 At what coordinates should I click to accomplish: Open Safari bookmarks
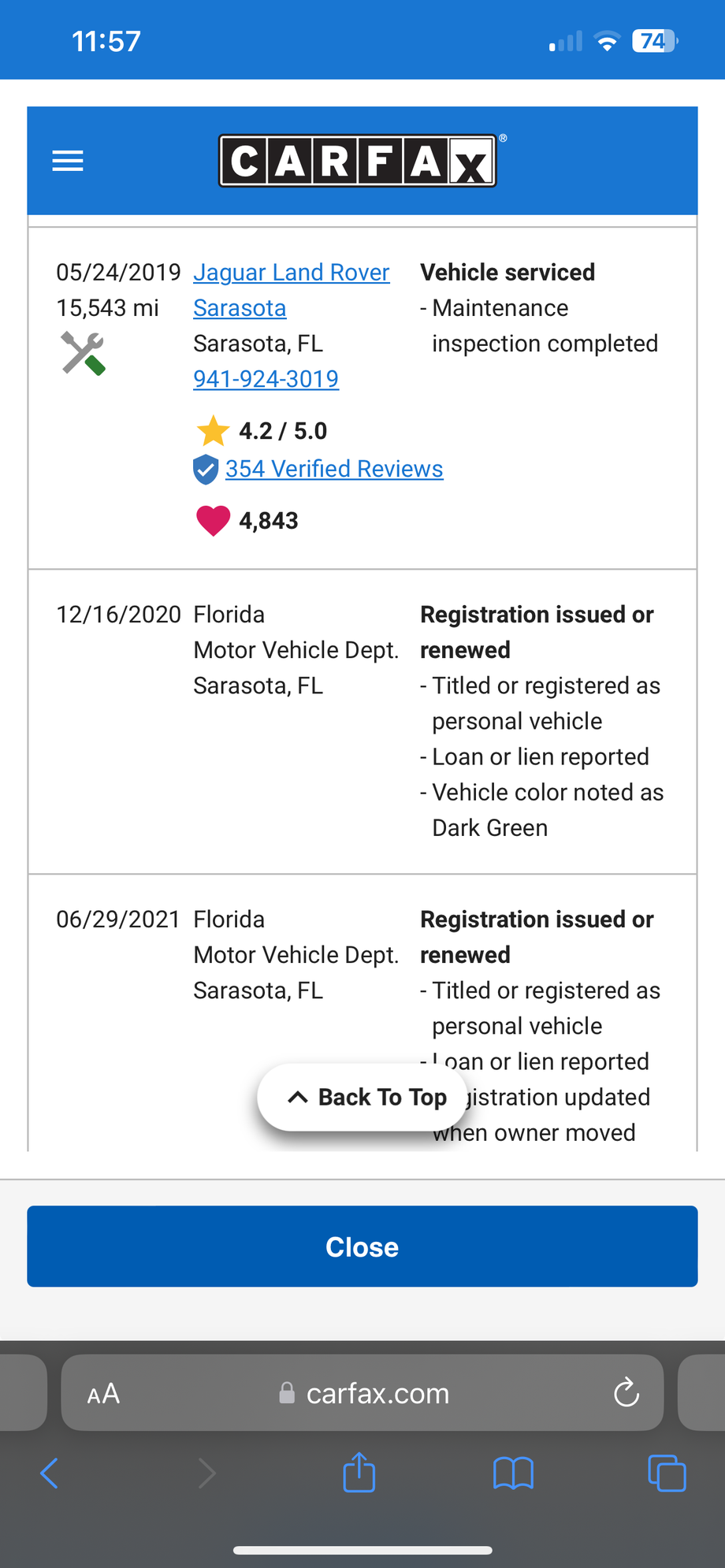tap(513, 1473)
